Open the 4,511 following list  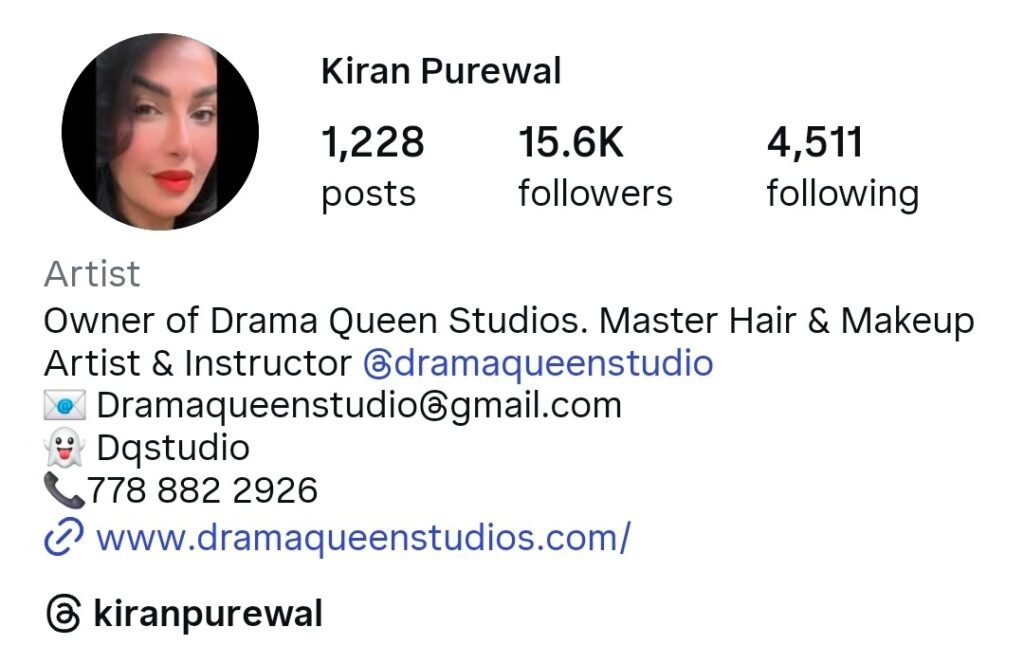(842, 167)
